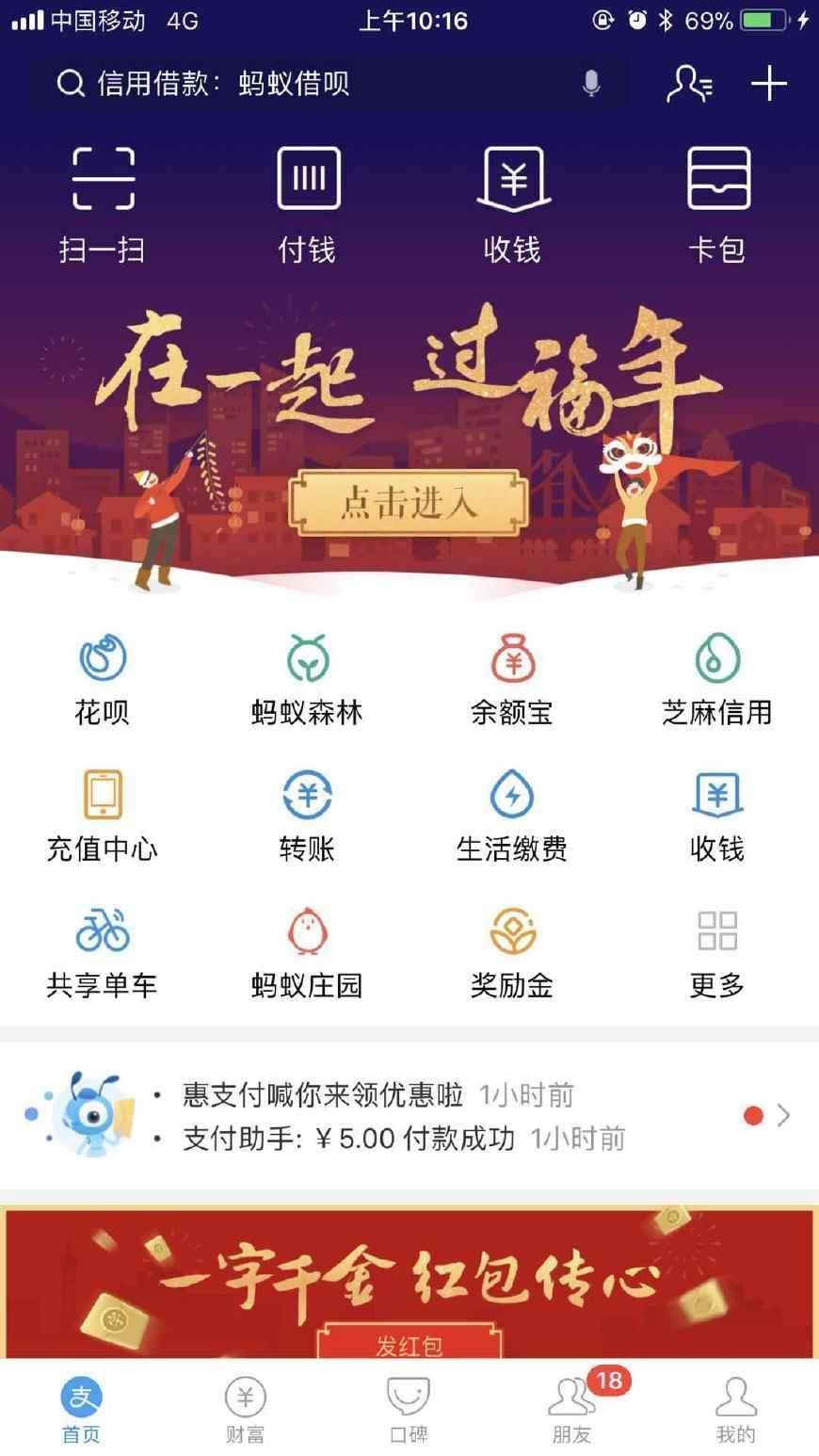Open Utility Payments (生活缴费)
The image size is (819, 1456).
click(x=511, y=815)
